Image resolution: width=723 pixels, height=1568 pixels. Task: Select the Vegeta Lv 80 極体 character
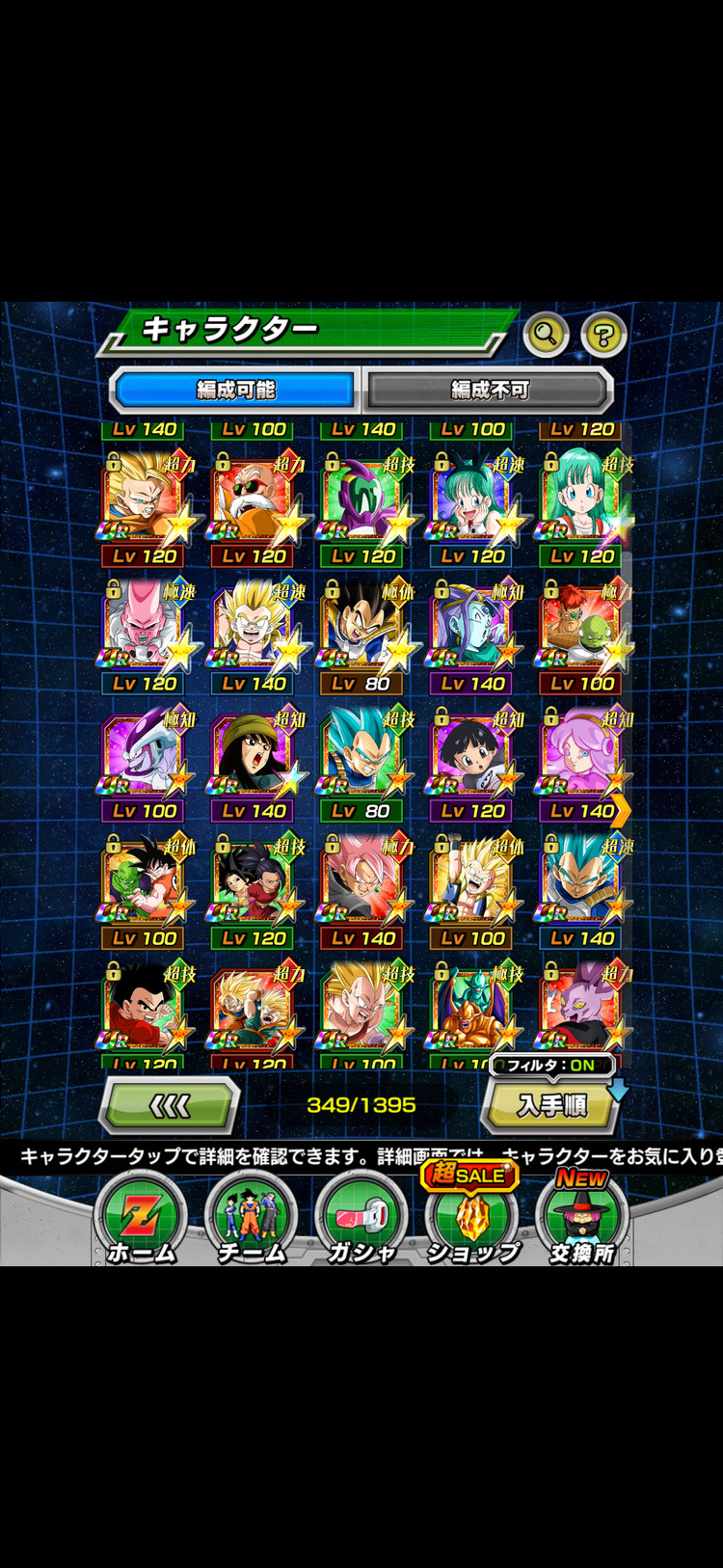[x=362, y=630]
